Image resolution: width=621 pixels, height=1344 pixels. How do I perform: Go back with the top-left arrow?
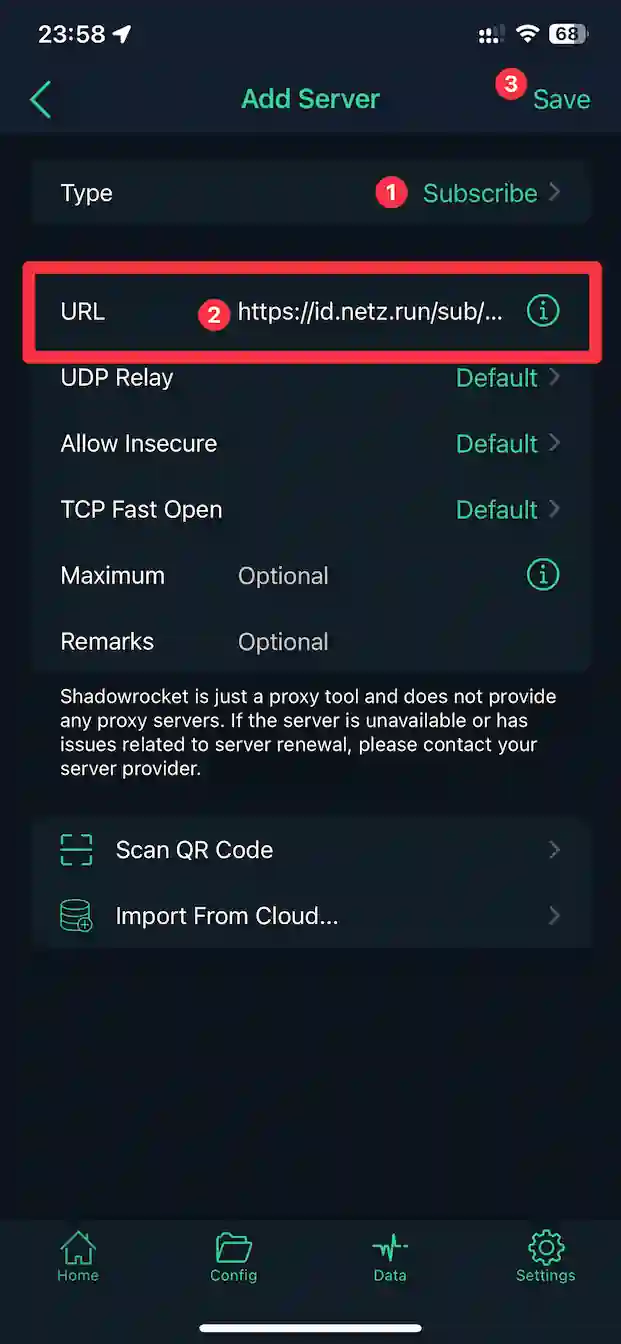click(41, 100)
